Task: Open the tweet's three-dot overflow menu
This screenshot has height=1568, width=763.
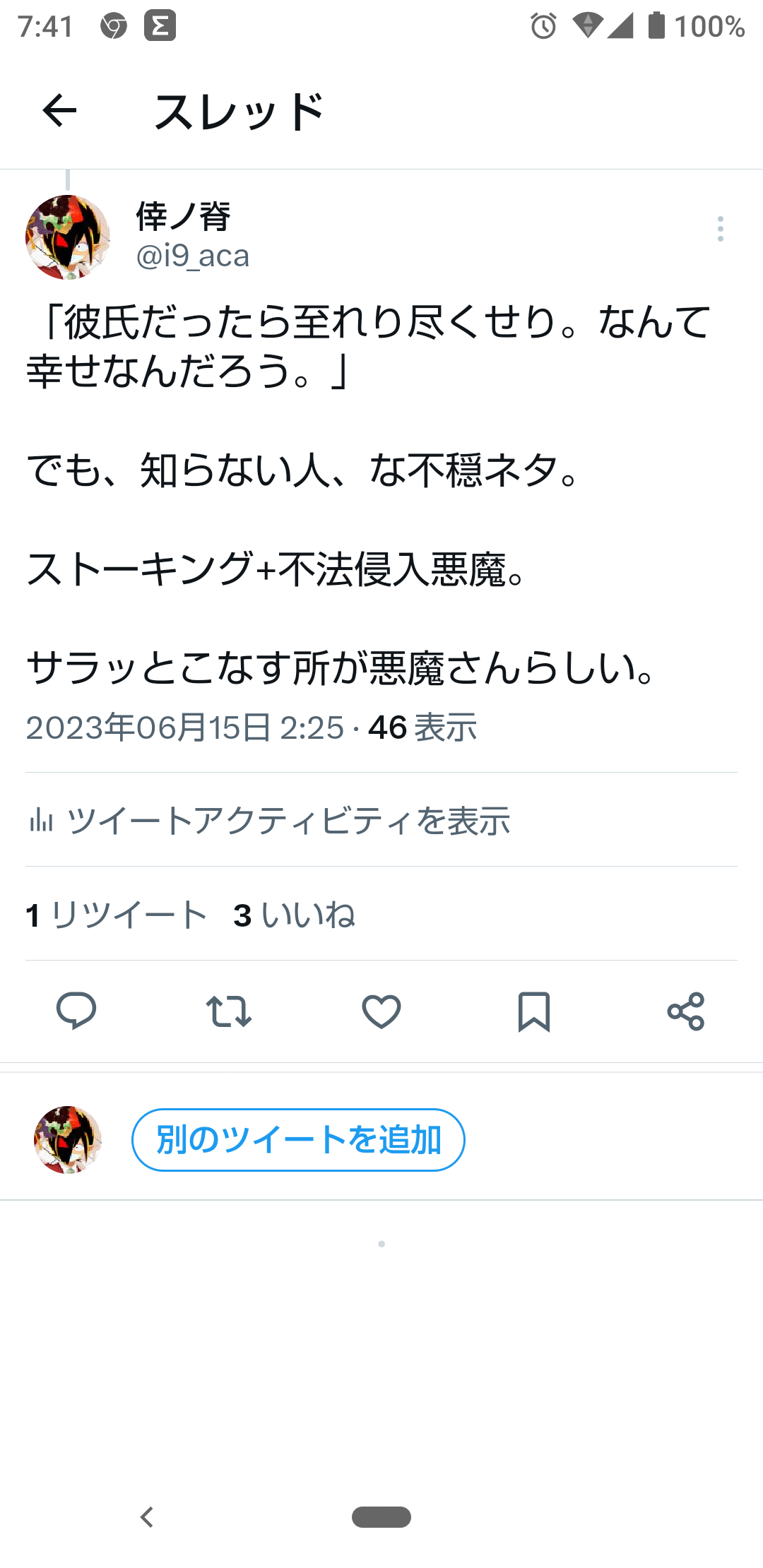Action: (720, 229)
